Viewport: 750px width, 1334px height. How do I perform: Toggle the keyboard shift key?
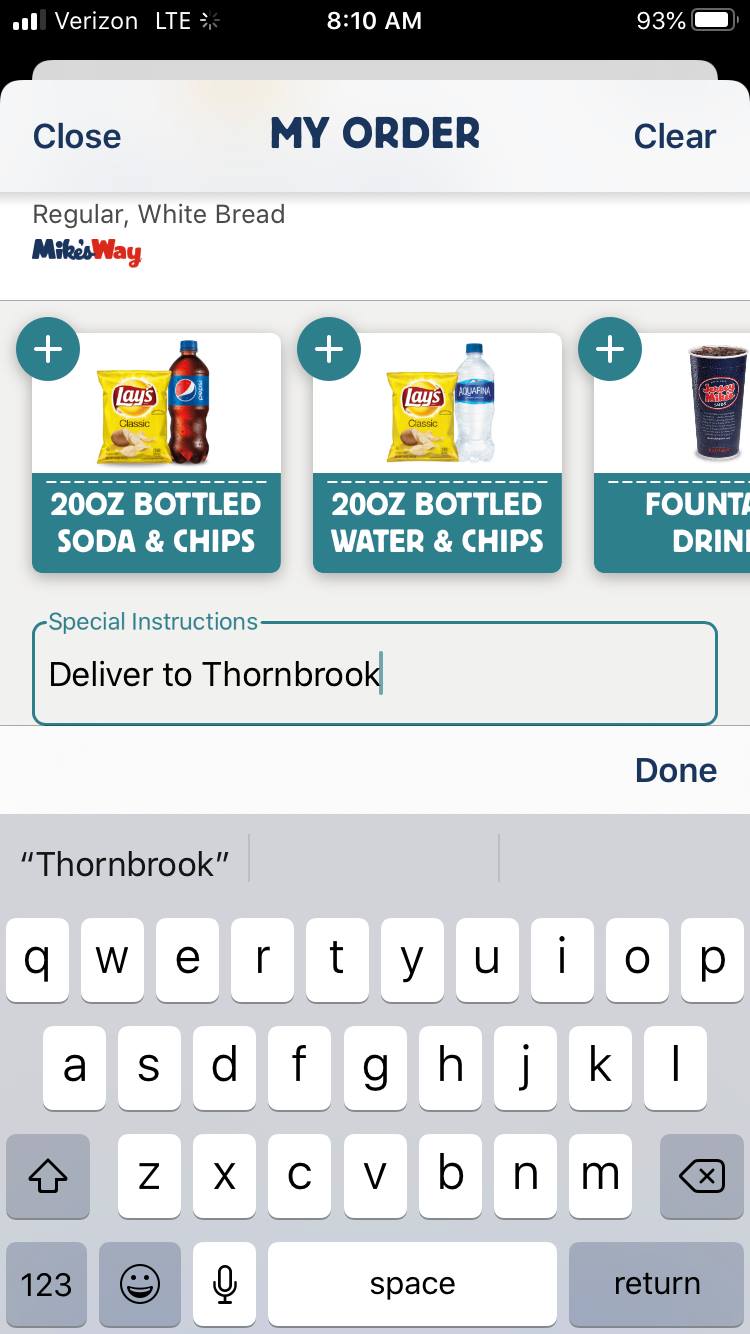(x=47, y=1176)
